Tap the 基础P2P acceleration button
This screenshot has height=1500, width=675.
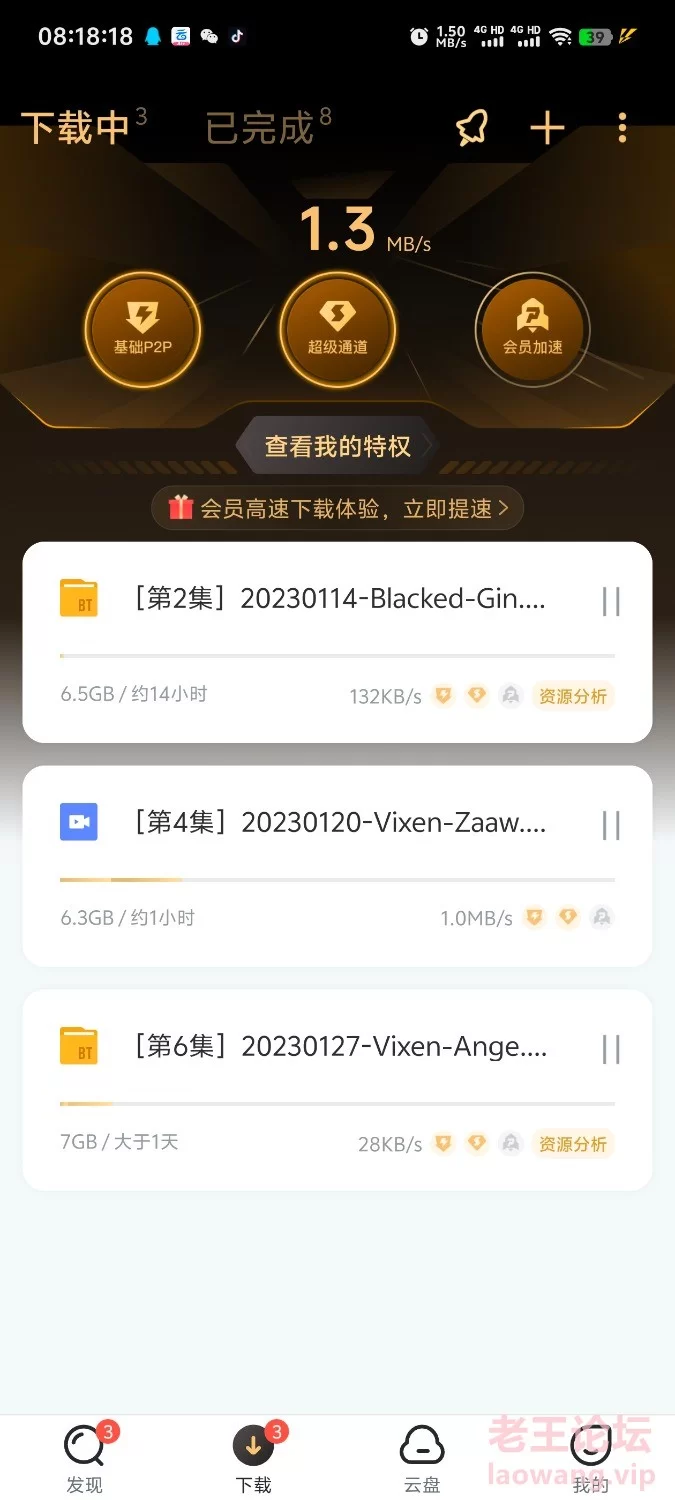pos(143,328)
